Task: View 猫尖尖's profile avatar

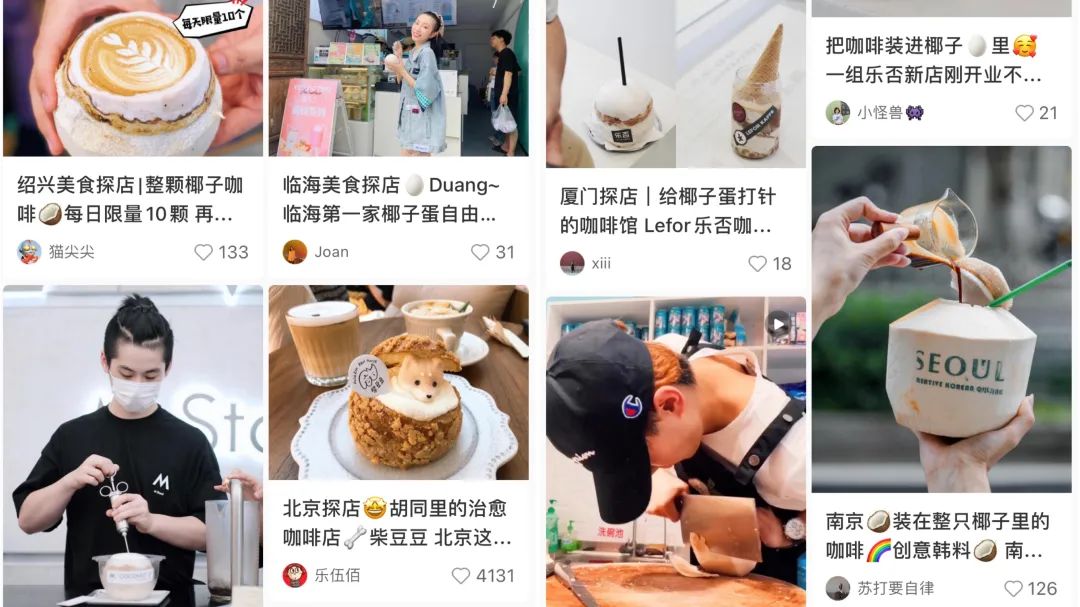Action: pos(30,252)
